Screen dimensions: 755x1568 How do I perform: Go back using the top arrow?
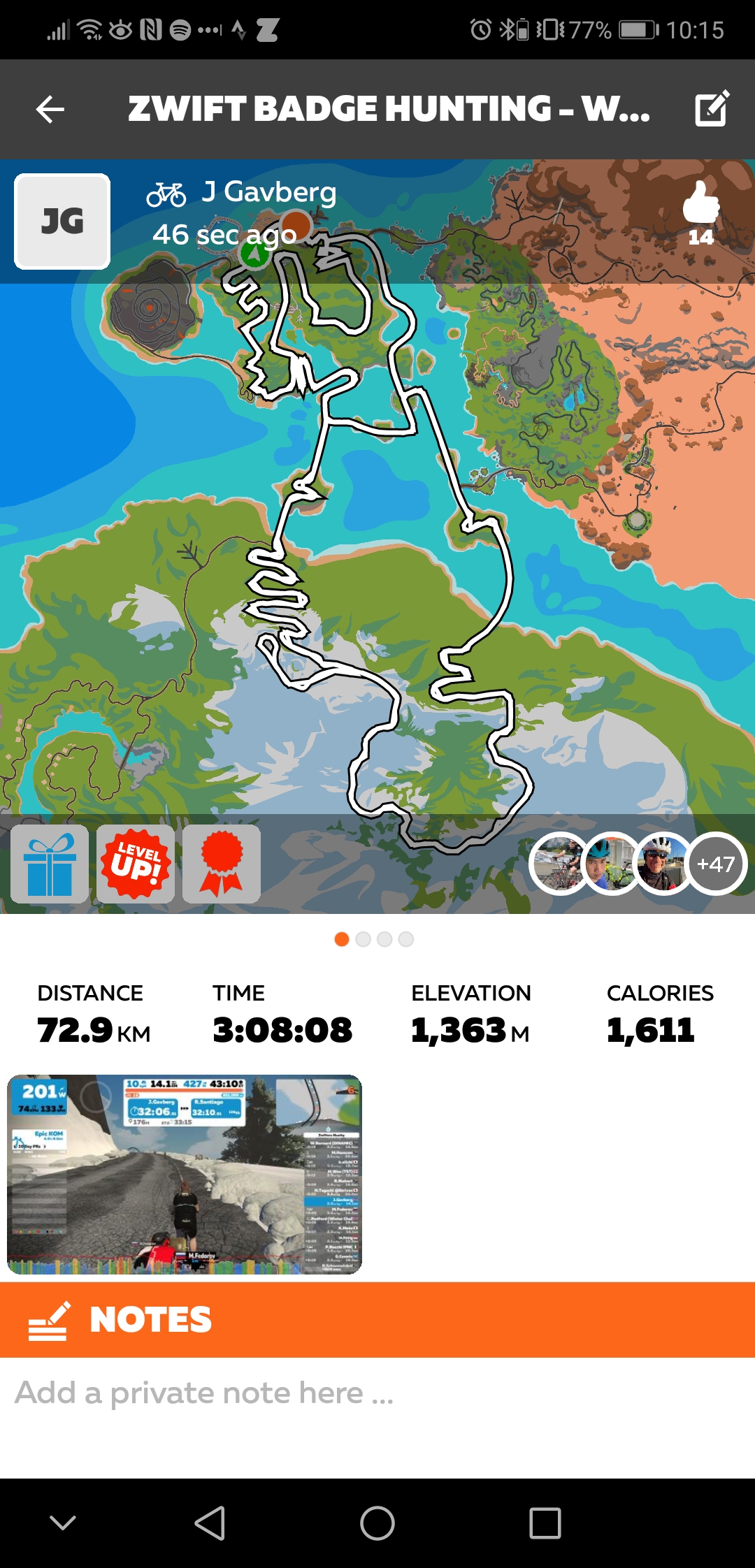(50, 109)
